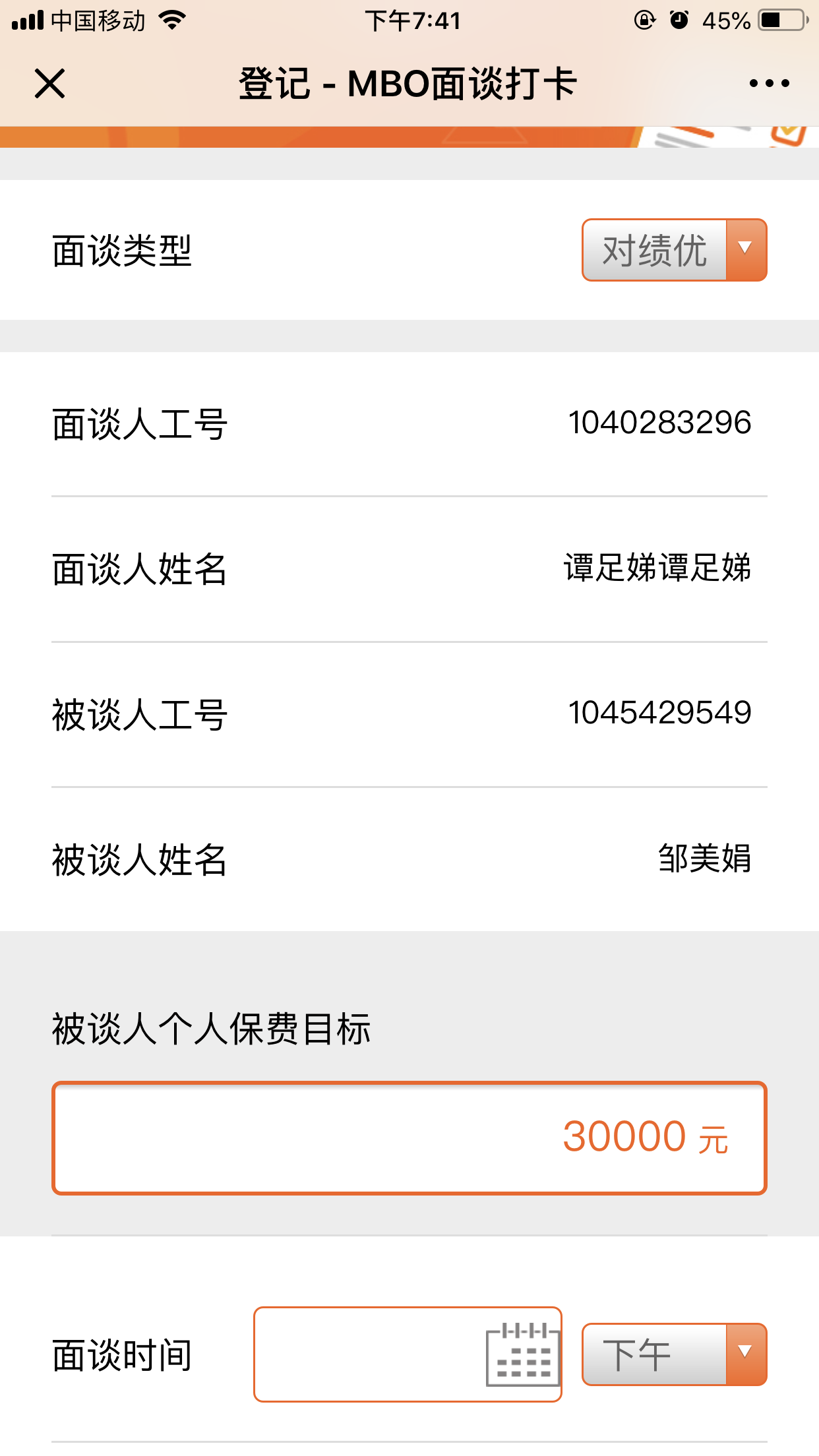Expand the 面谈类型 dropdown showing 对绩优

click(674, 250)
